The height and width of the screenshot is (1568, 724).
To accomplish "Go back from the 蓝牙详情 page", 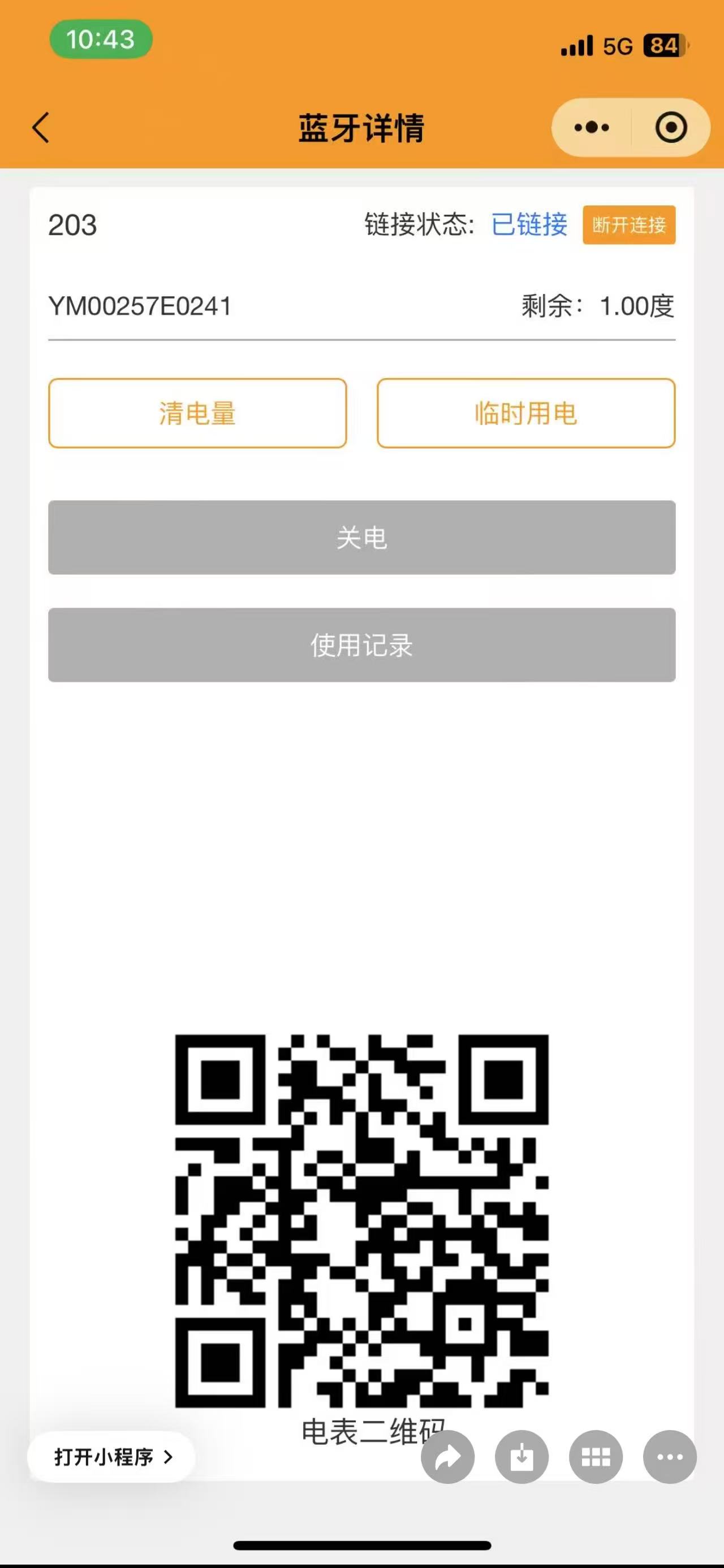I will coord(41,128).
